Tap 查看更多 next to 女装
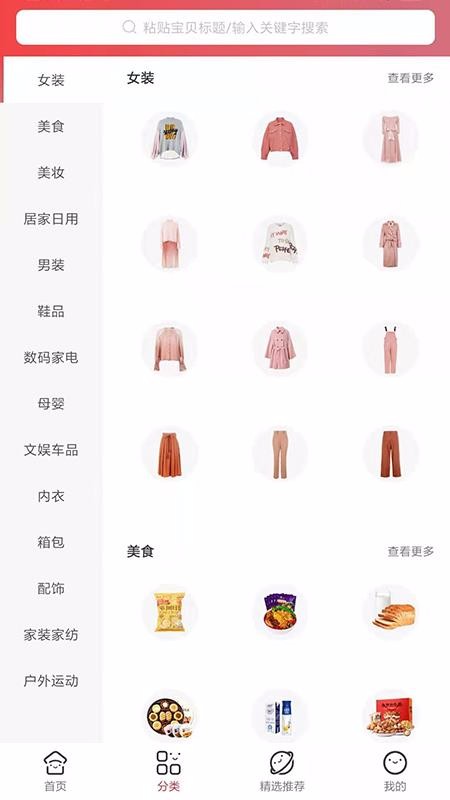 point(411,78)
